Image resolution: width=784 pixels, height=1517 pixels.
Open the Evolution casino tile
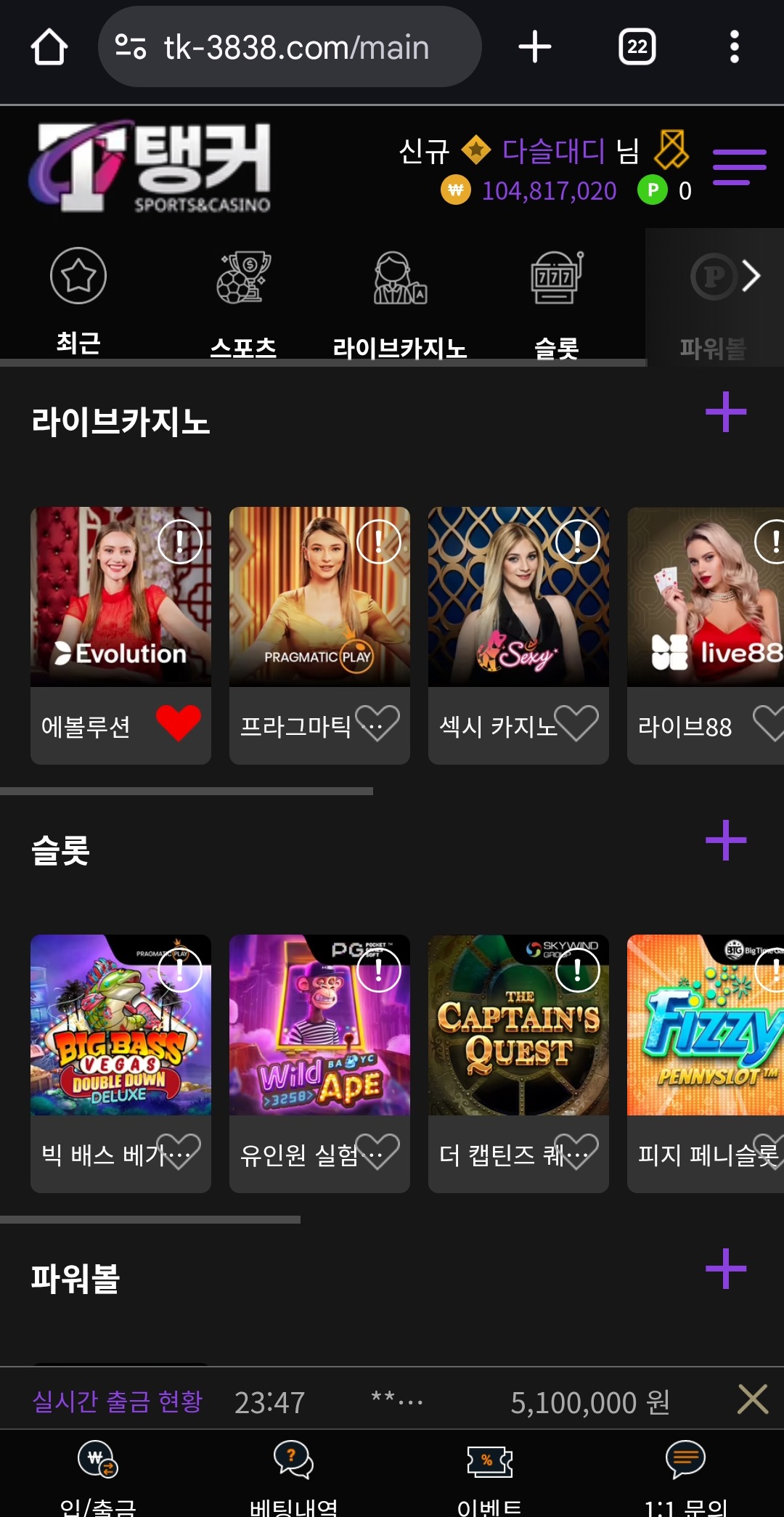(x=121, y=597)
